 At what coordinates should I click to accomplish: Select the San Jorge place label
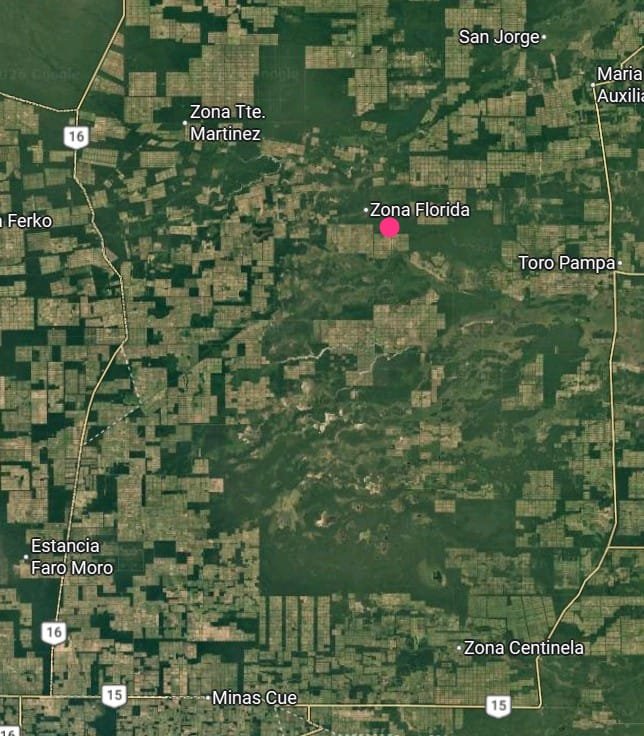(x=499, y=37)
